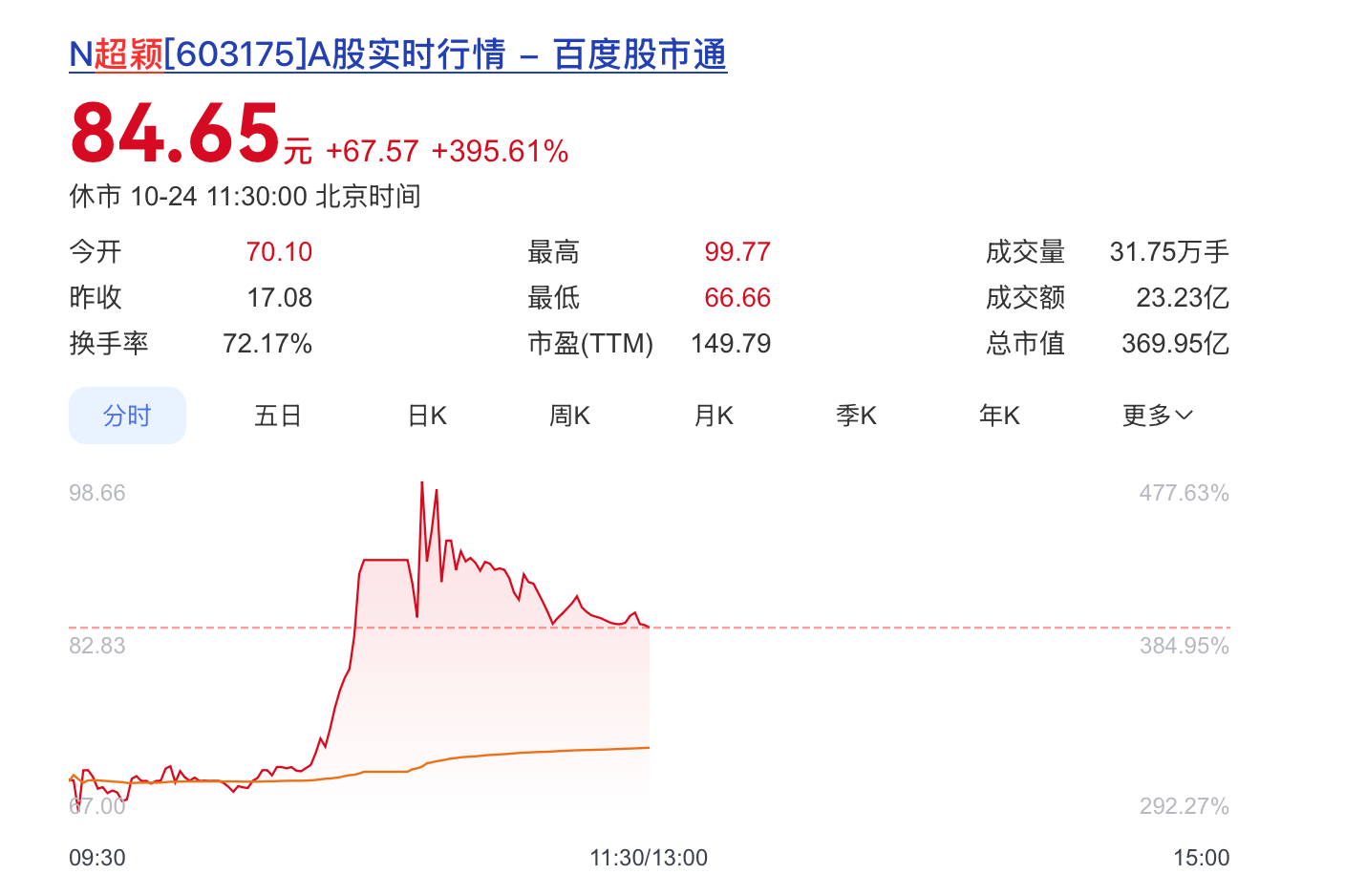Show the 年K yearly chart

999,416
